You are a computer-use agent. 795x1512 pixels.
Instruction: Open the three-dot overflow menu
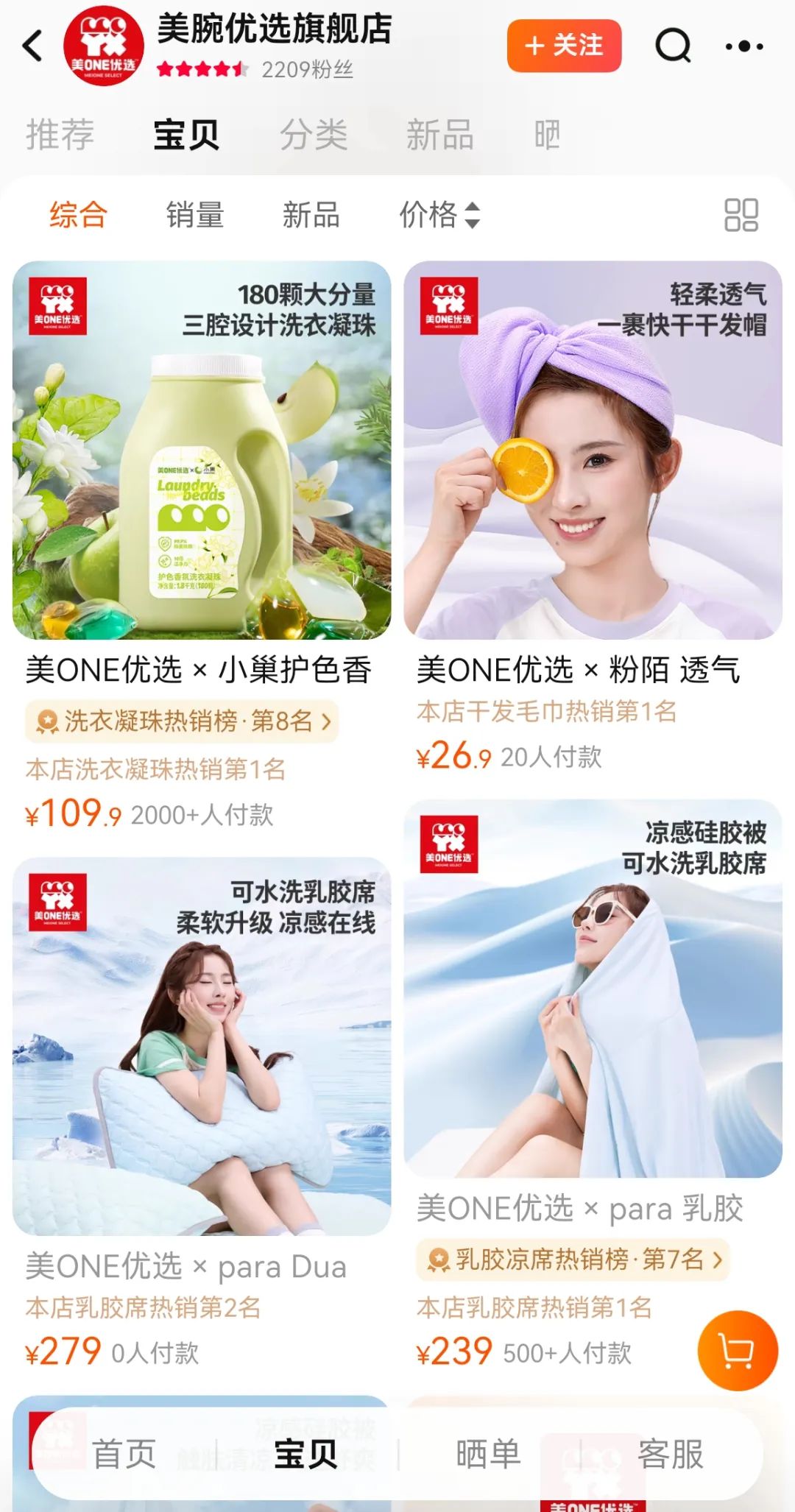(743, 46)
